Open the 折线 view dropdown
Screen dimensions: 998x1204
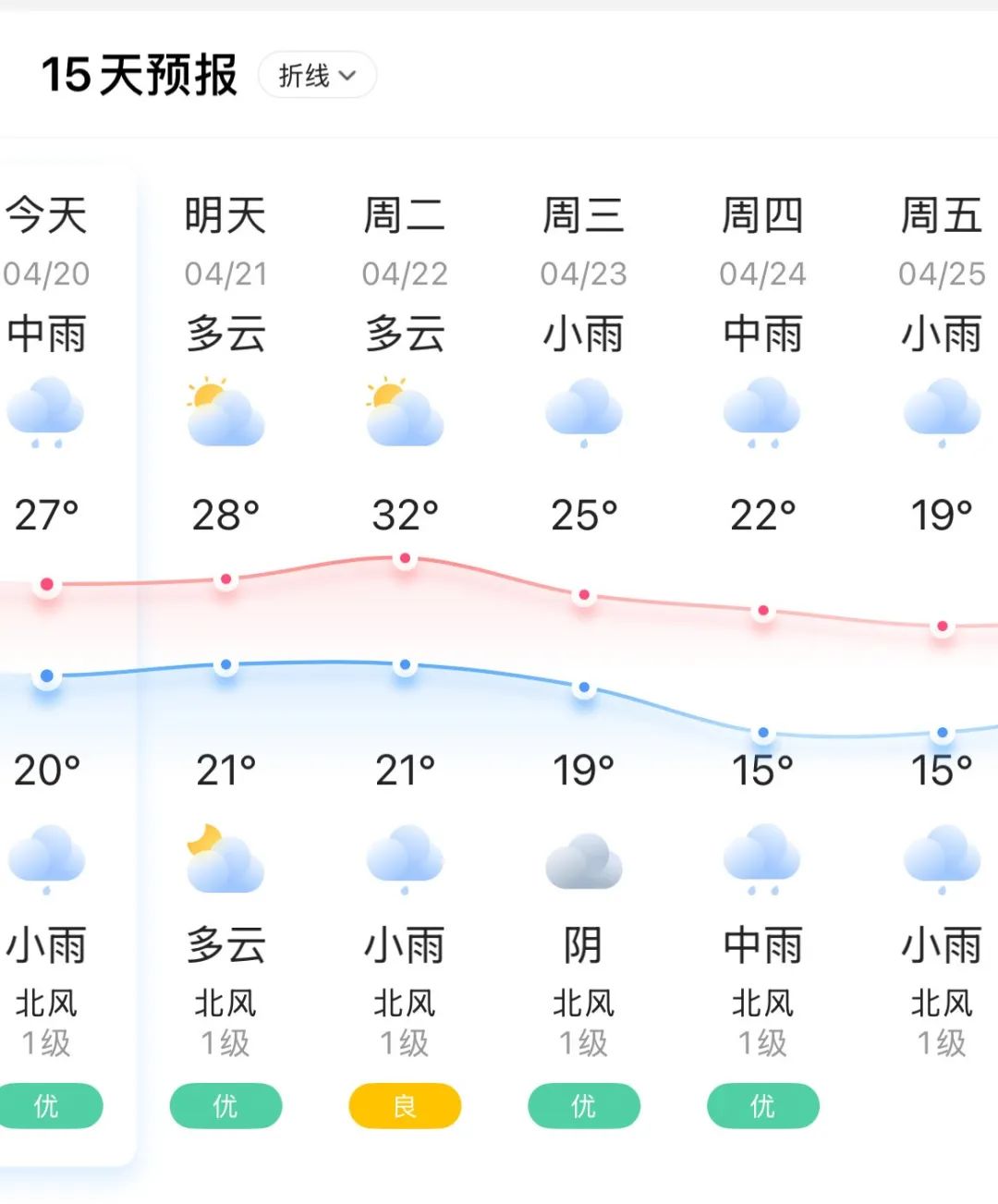click(317, 75)
